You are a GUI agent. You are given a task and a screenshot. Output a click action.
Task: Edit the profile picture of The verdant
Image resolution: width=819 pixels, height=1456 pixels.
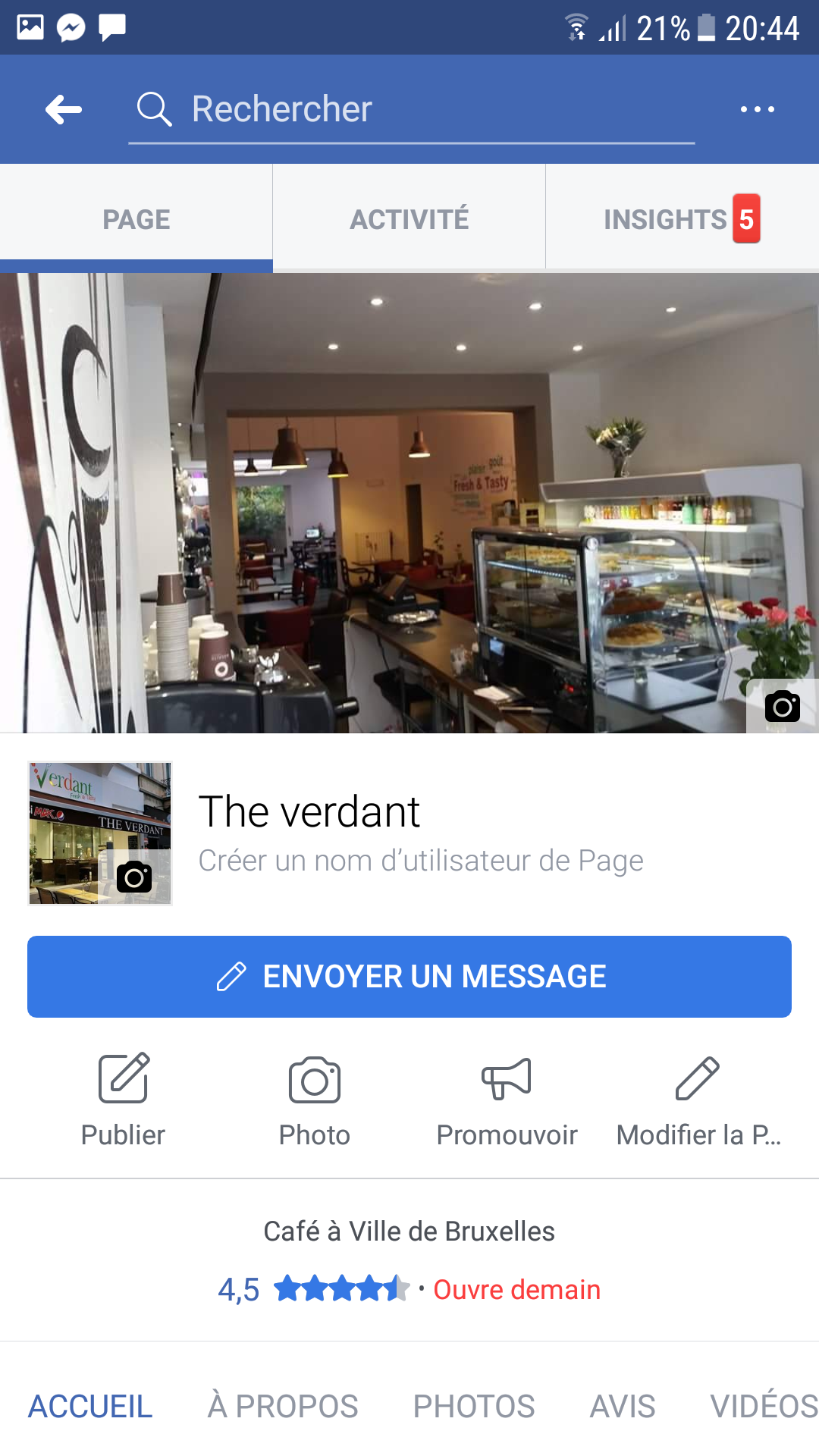pos(133,877)
